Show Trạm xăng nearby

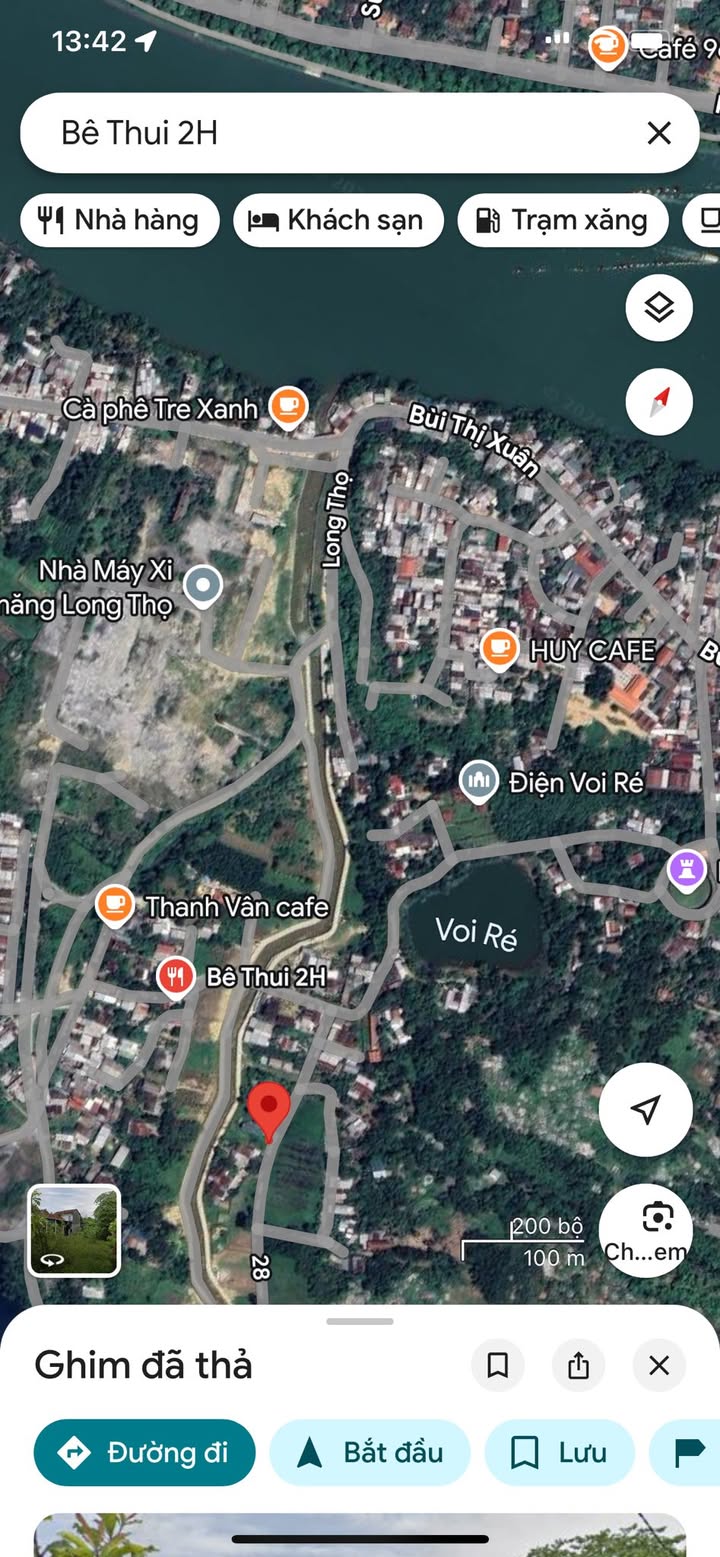coord(562,220)
